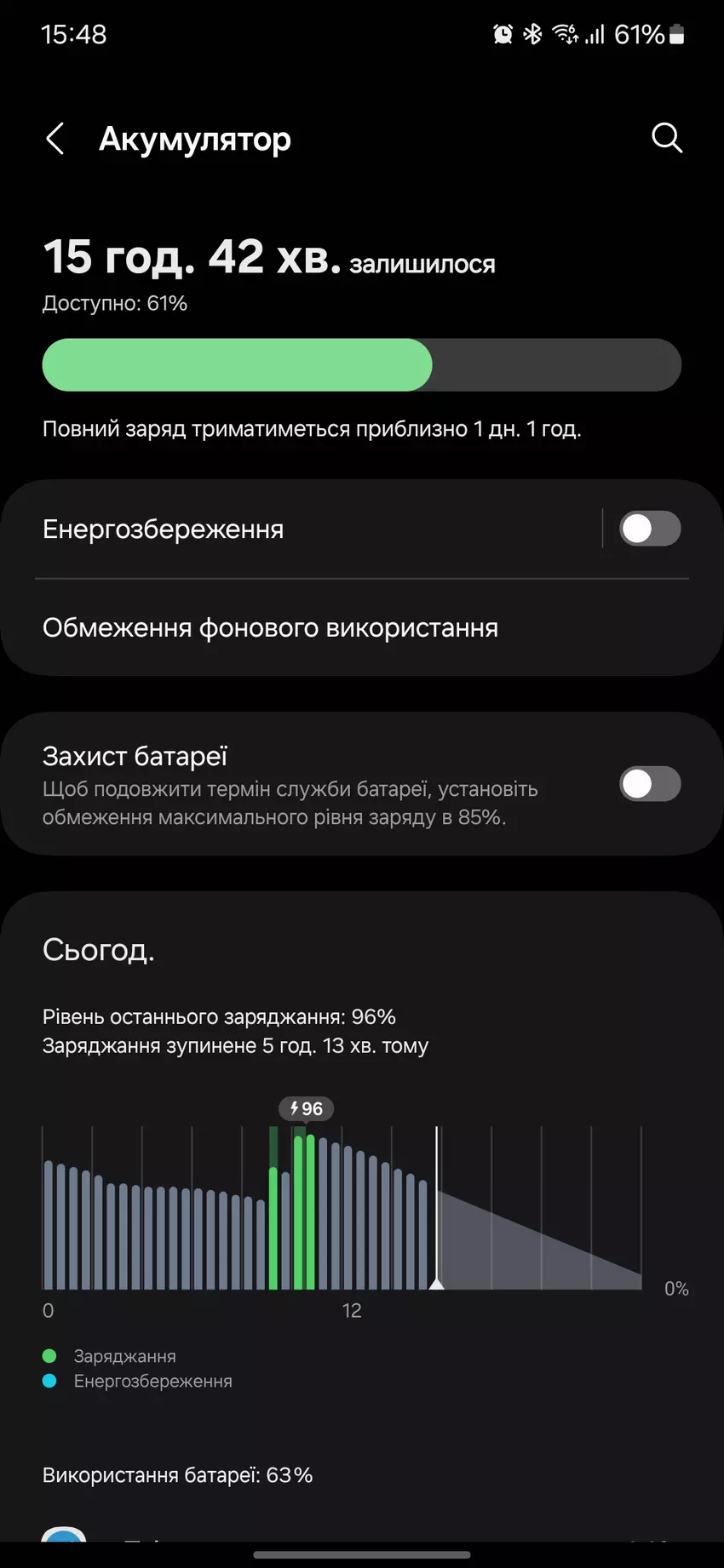Screen dimensions: 724x1568
Task: Go back from the Акумулятор screen
Action: click(55, 138)
